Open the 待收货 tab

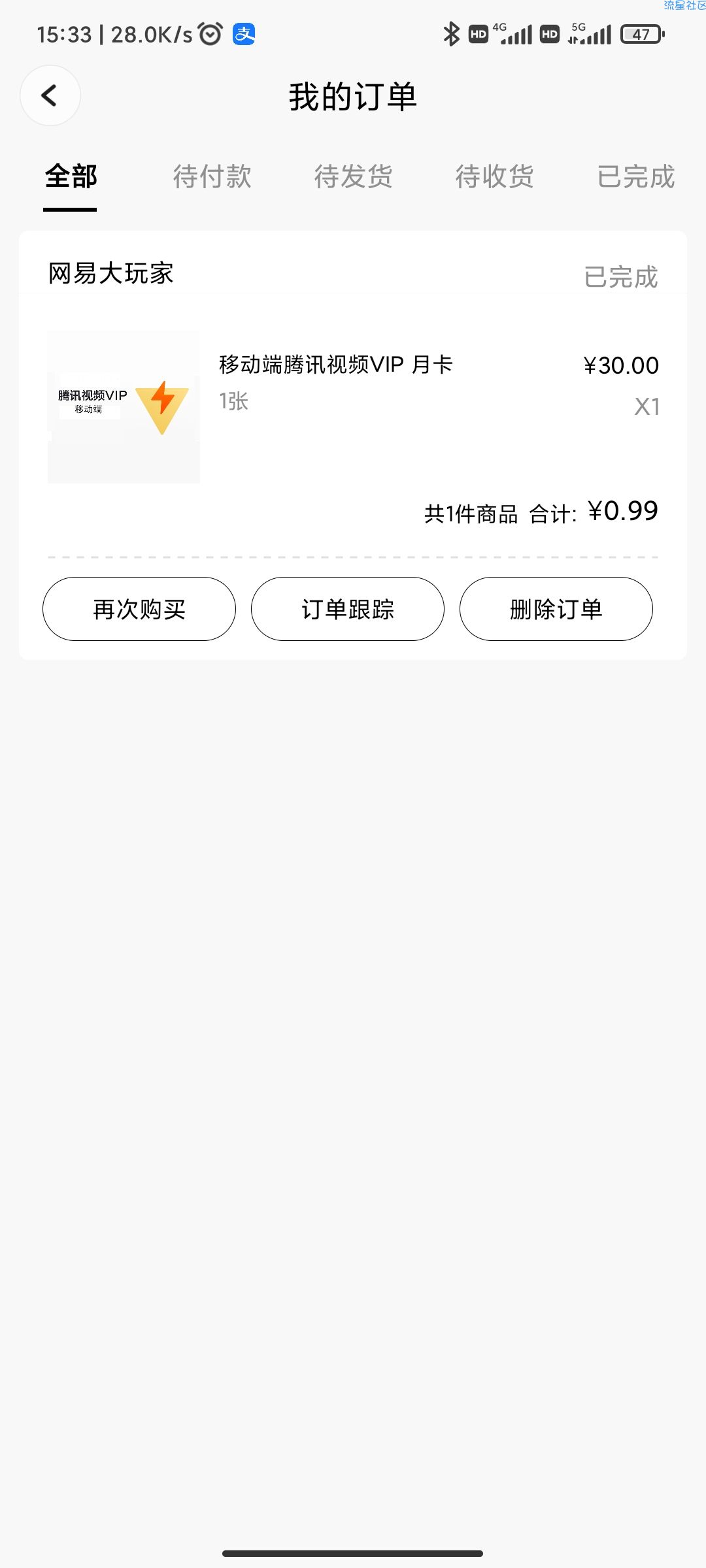(x=494, y=176)
